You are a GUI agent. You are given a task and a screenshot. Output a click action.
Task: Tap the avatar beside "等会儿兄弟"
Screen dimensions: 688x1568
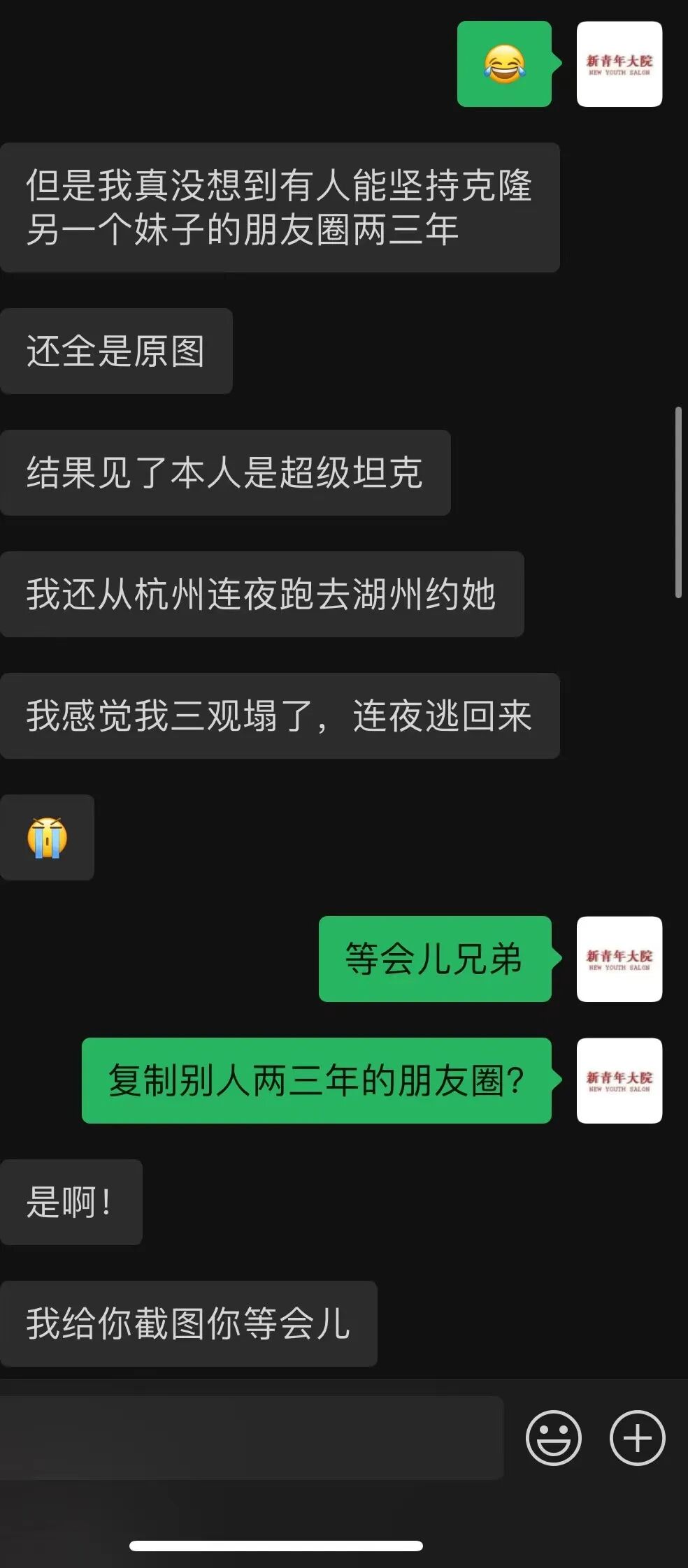tap(619, 959)
